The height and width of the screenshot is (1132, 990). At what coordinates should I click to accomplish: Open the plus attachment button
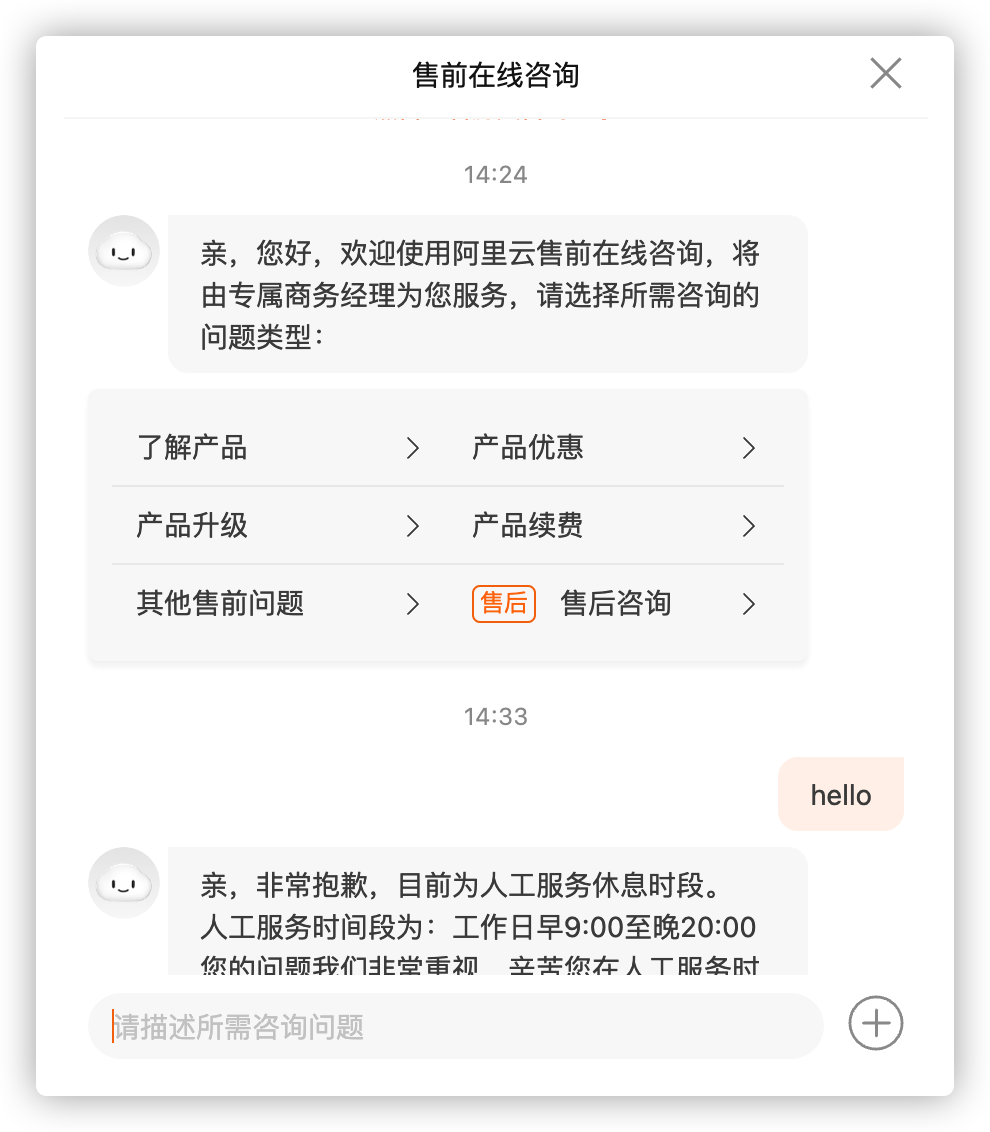click(876, 1024)
